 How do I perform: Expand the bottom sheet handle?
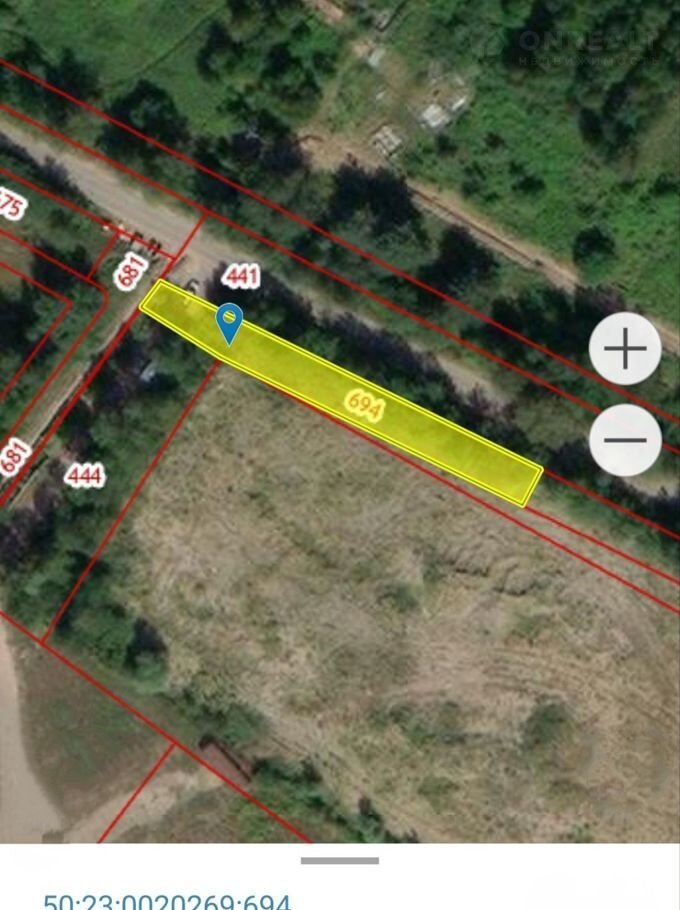(339, 860)
